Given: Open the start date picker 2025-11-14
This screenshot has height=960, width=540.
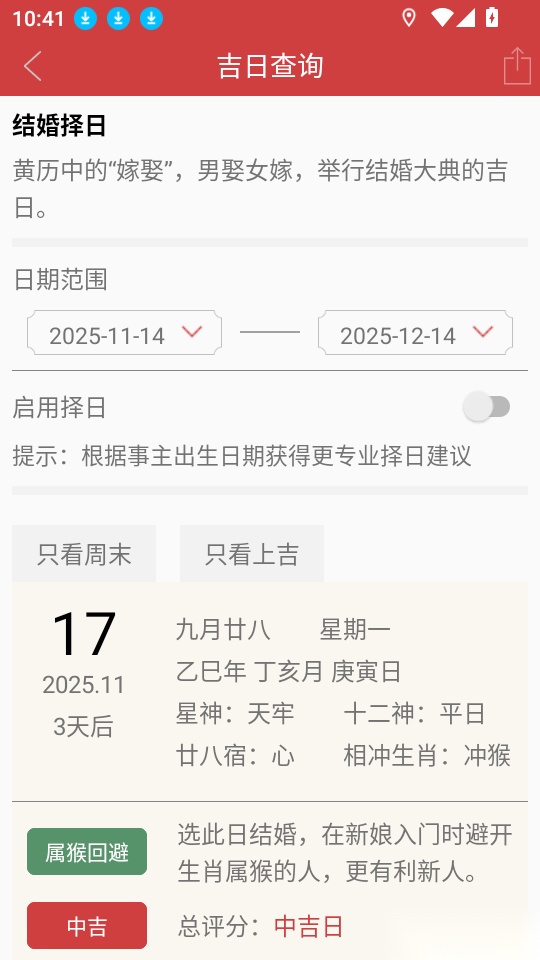Looking at the screenshot, I should (x=124, y=332).
